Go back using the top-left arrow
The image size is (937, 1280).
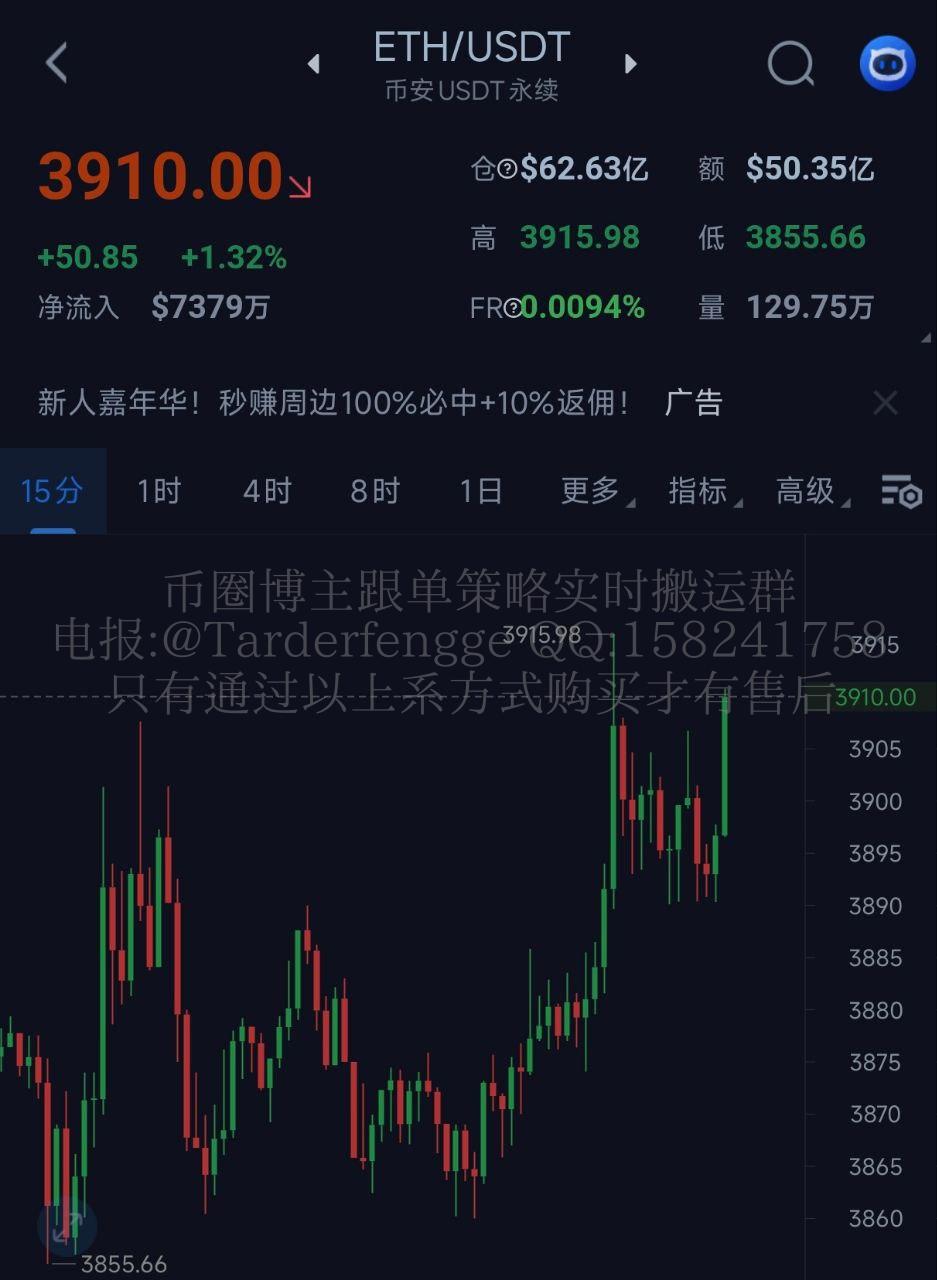pyautogui.click(x=56, y=63)
